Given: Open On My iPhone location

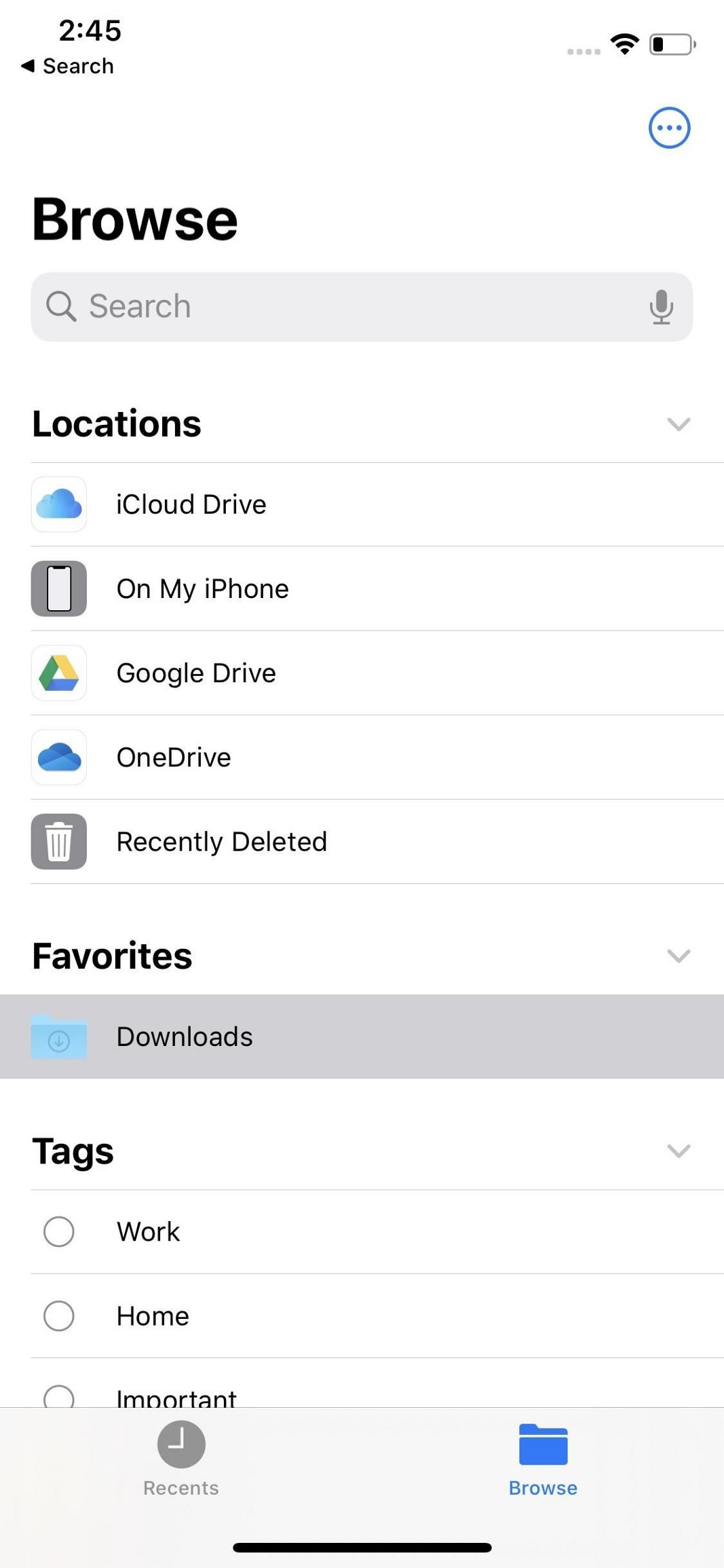Looking at the screenshot, I should 202,589.
